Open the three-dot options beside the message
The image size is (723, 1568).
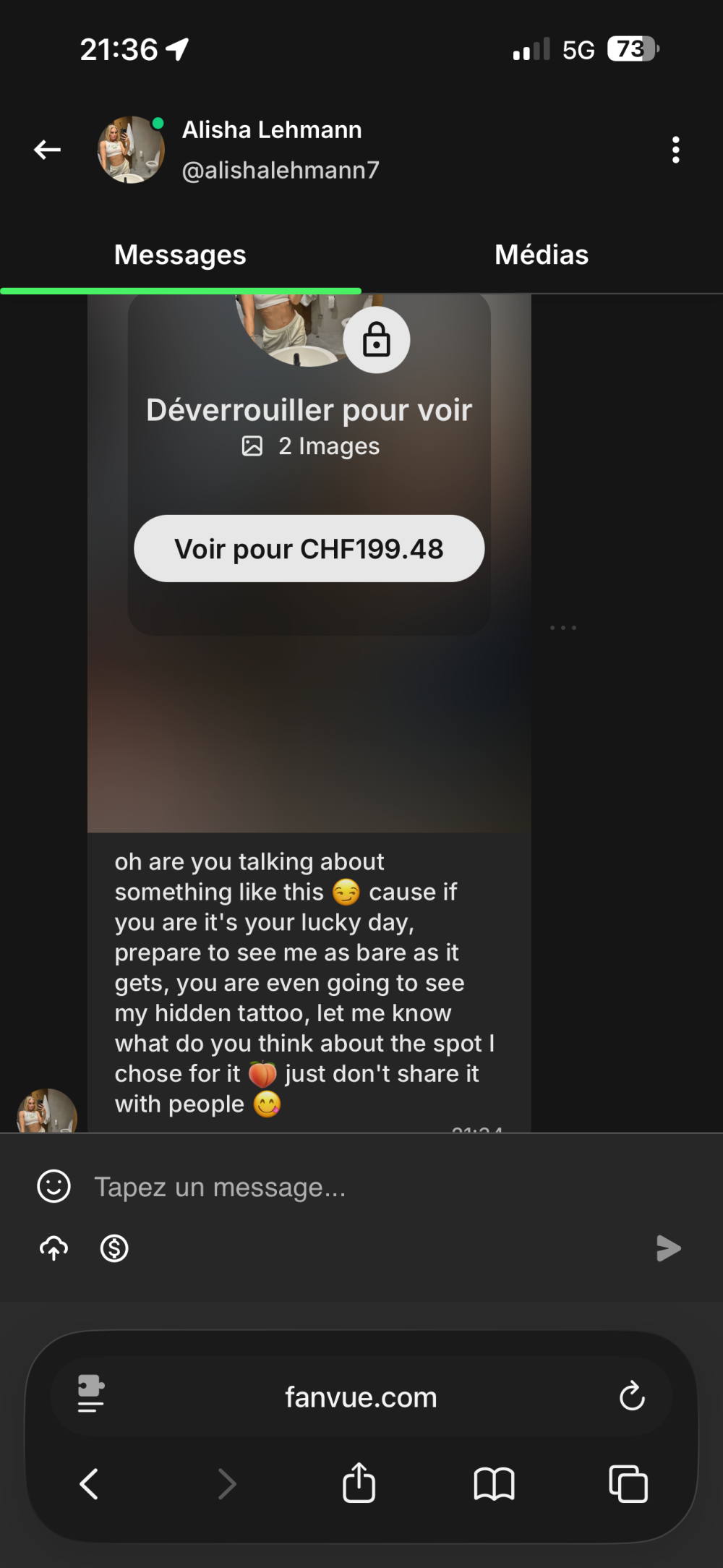tap(562, 628)
